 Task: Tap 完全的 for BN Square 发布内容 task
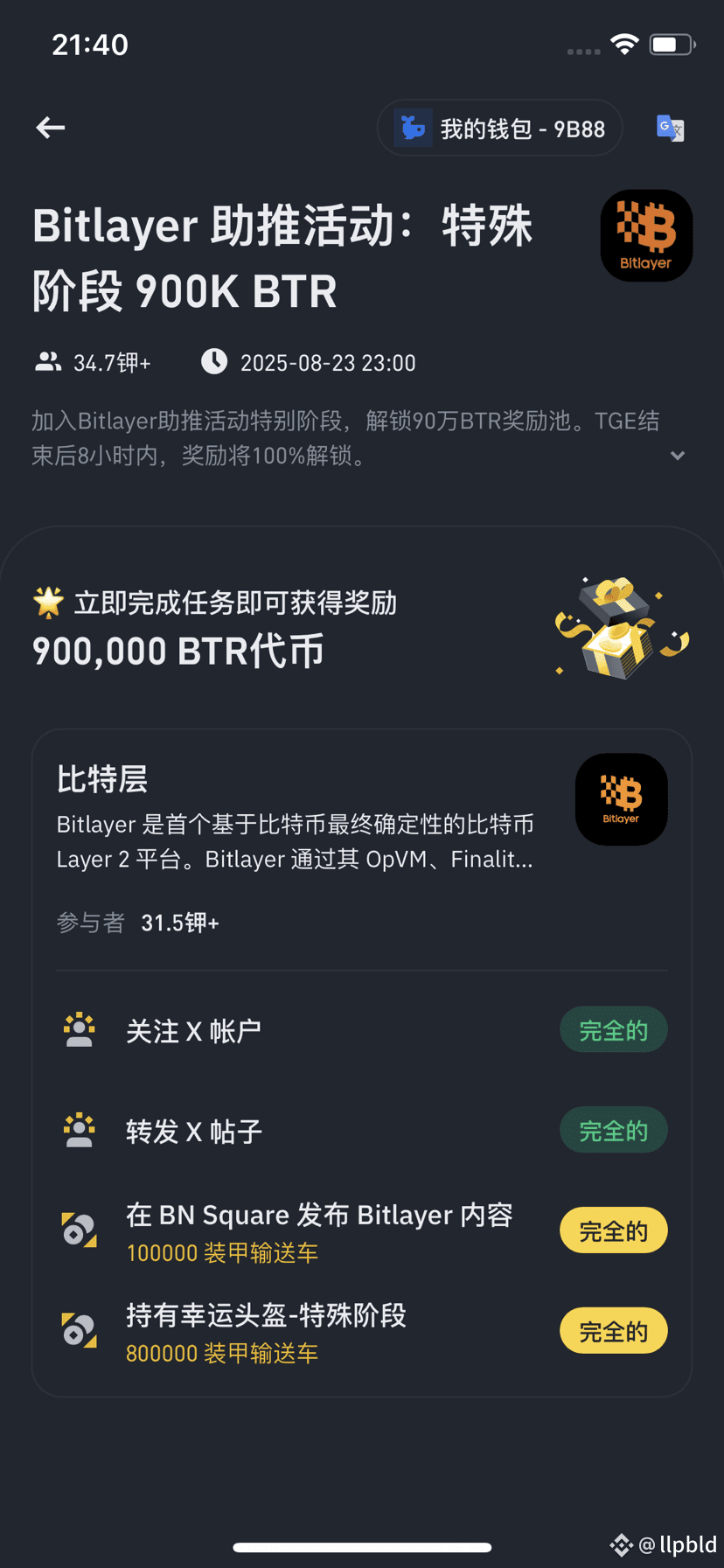[613, 1230]
